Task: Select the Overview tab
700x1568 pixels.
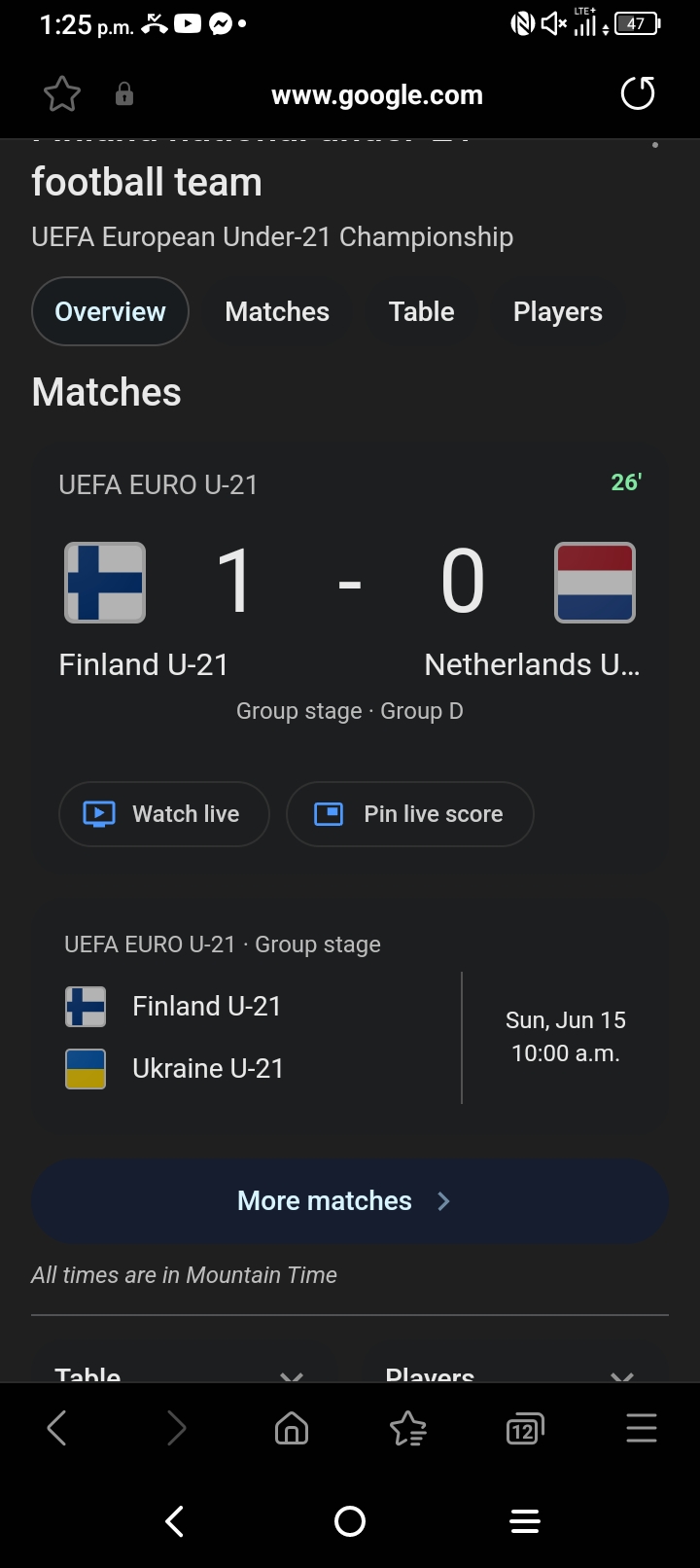Action: click(110, 311)
